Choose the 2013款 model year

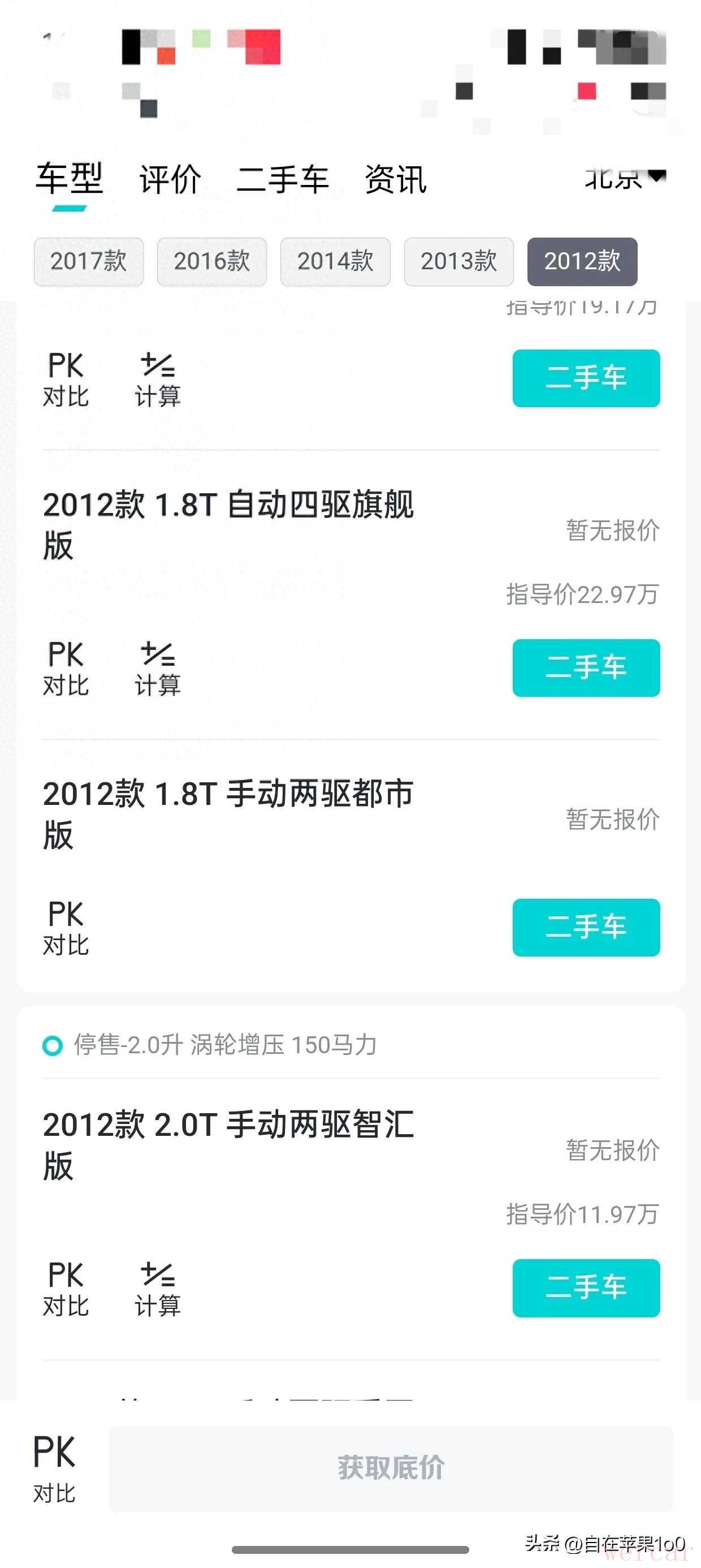459,262
